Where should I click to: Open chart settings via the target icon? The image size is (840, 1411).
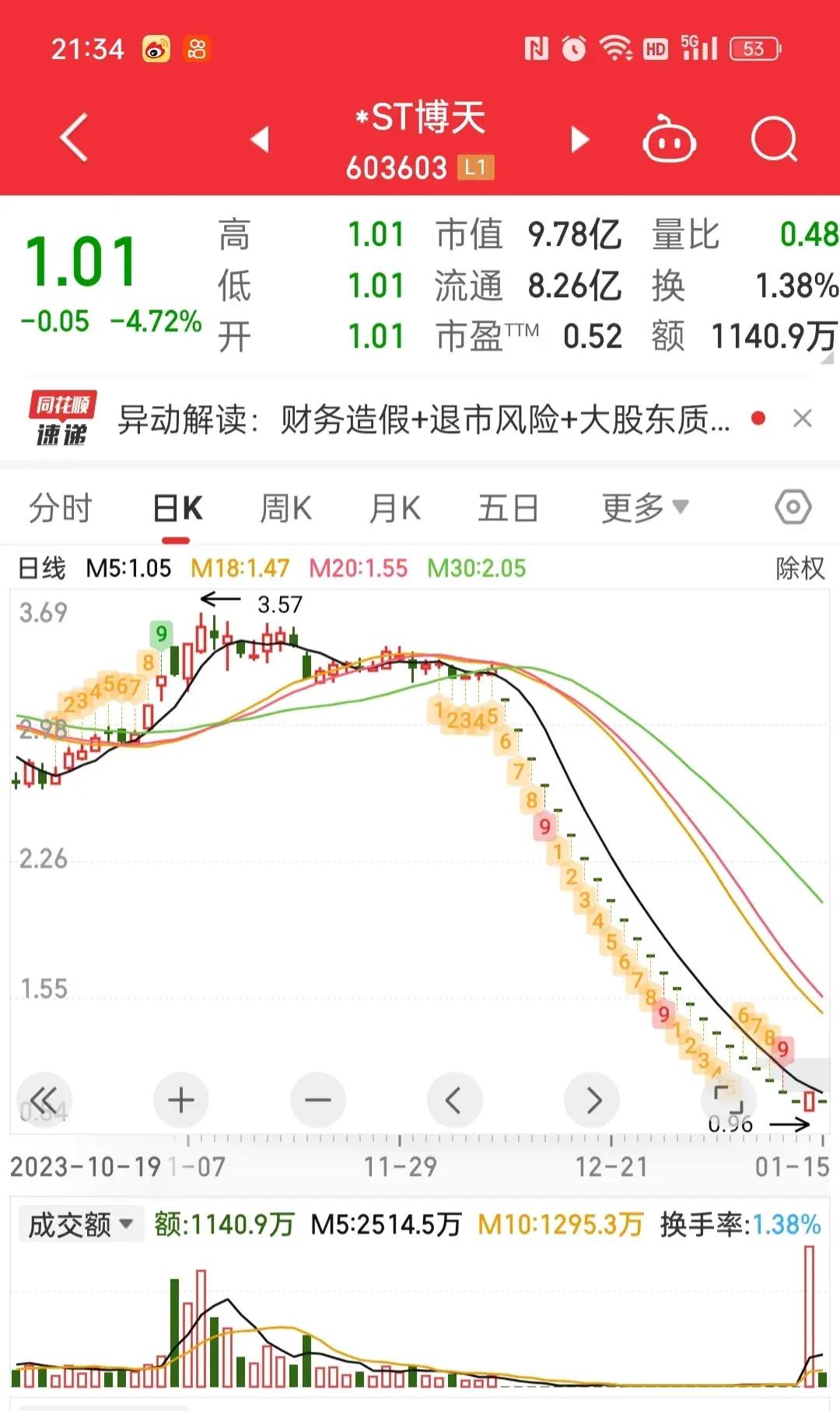(x=793, y=506)
